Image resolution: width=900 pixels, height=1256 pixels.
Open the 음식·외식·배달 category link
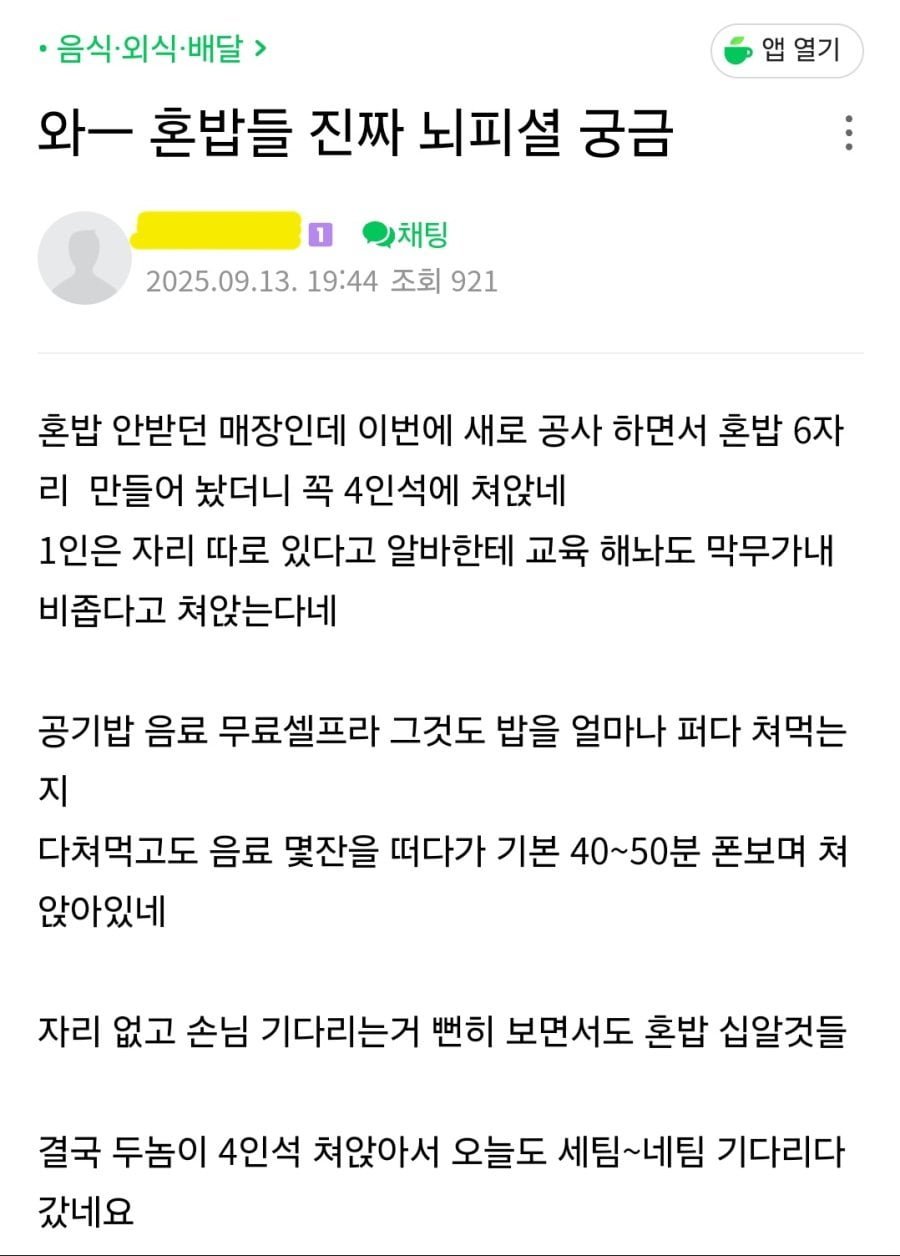click(152, 49)
